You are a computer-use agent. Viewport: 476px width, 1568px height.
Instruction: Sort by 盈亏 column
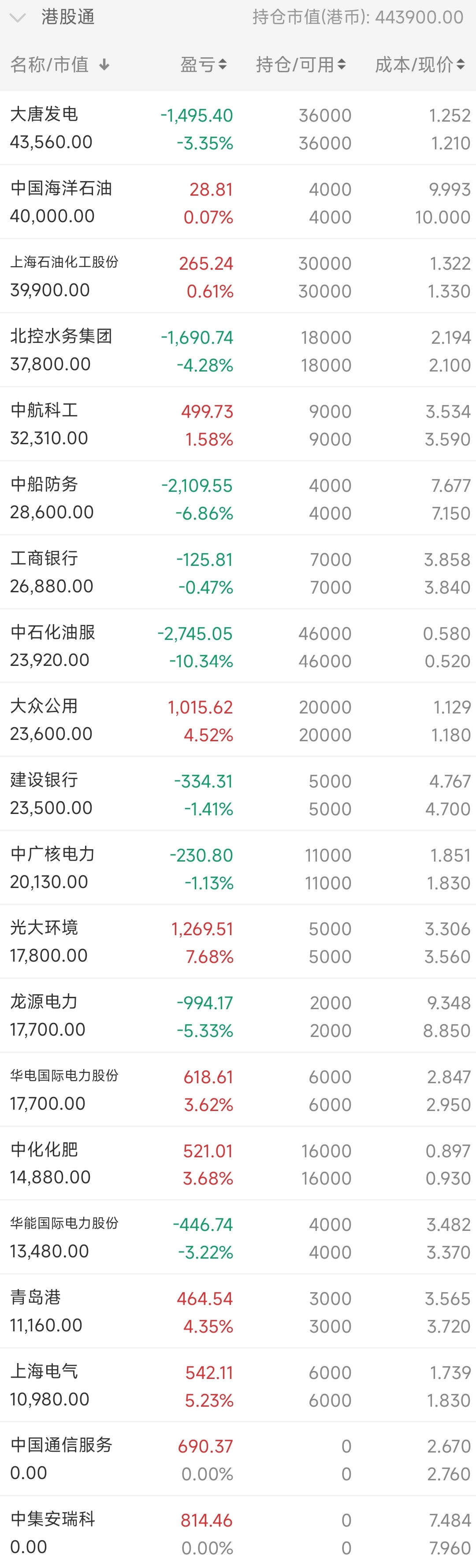[204, 64]
